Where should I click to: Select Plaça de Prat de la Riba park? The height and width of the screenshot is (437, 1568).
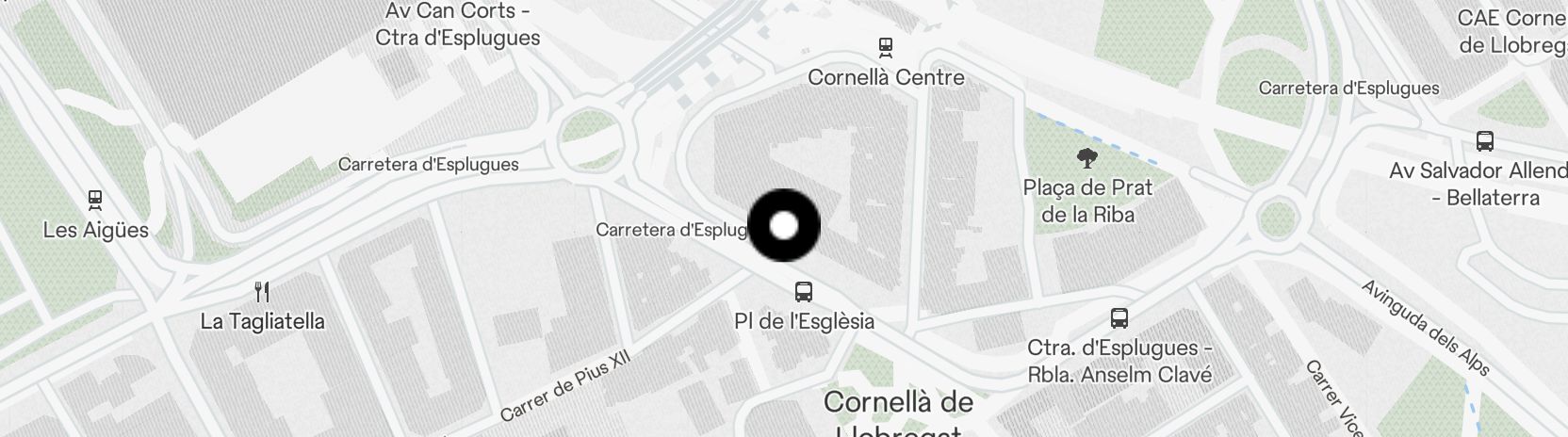1087,158
